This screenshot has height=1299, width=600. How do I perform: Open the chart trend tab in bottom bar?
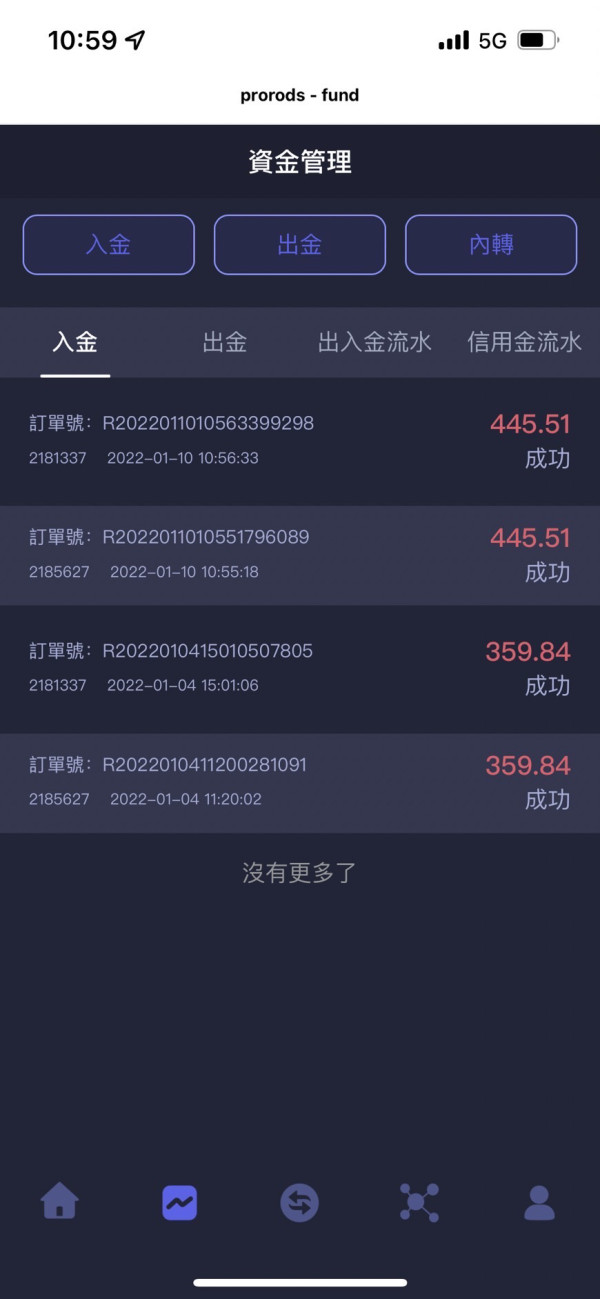(180, 1202)
